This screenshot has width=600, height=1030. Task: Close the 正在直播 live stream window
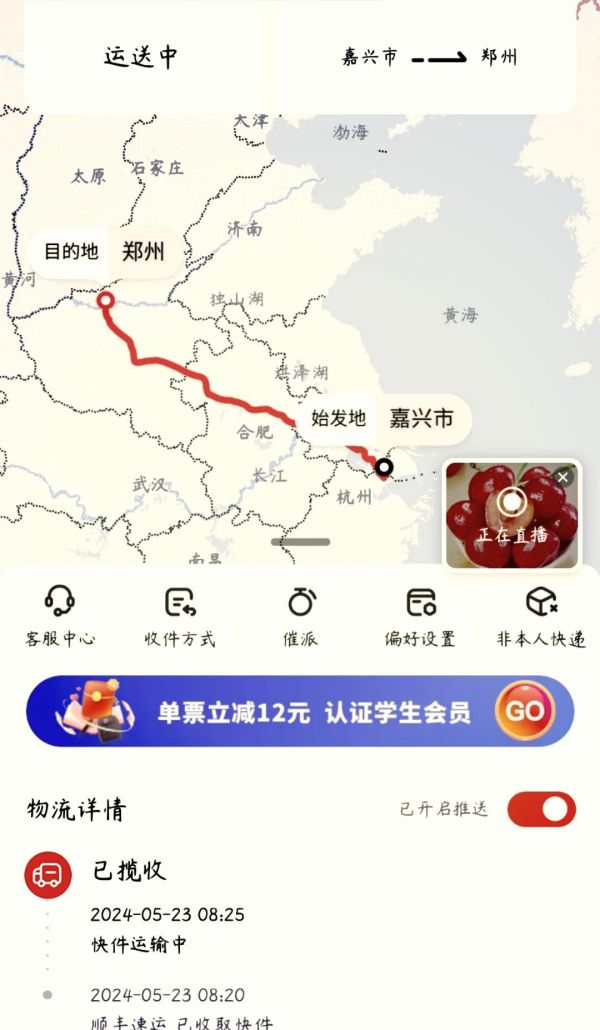point(563,478)
